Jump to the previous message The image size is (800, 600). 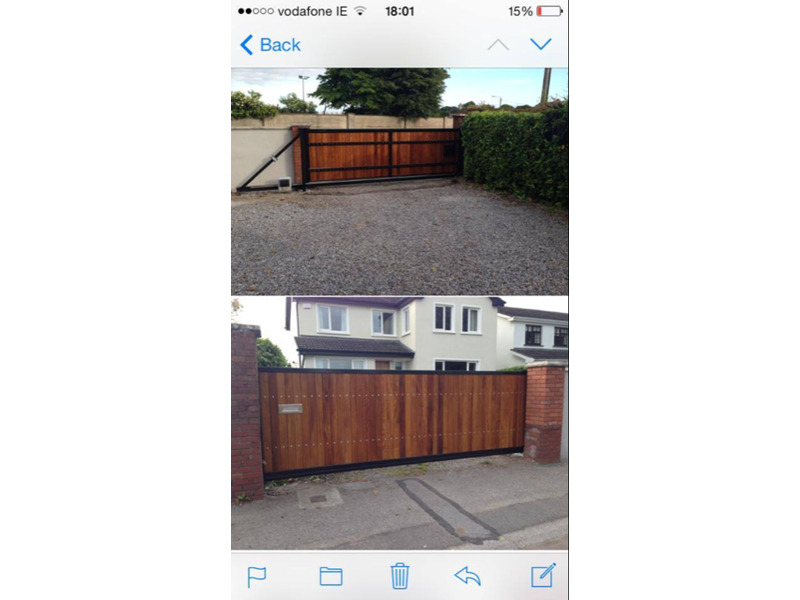pos(498,45)
